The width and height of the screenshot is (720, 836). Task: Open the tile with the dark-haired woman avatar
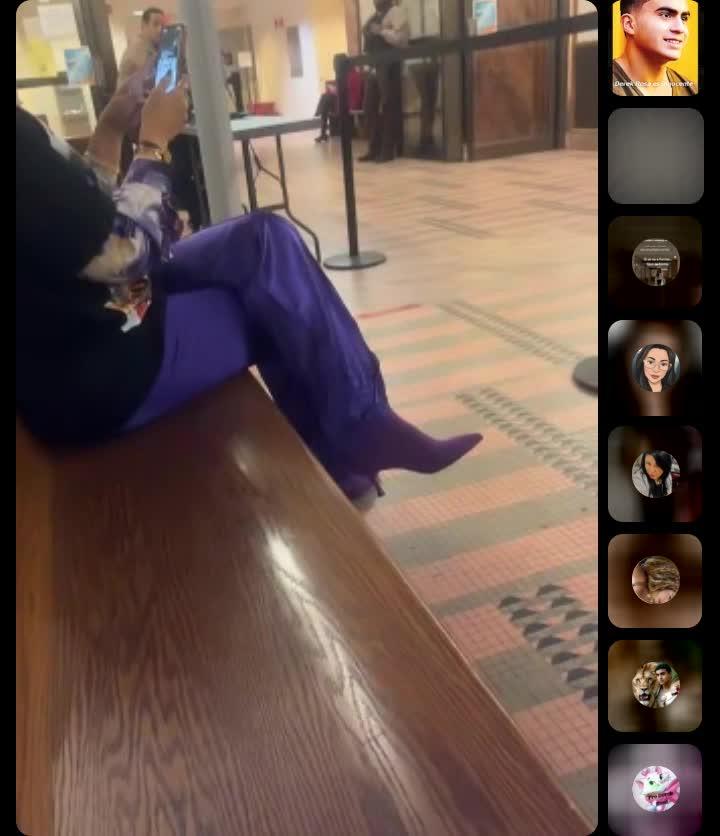655,474
